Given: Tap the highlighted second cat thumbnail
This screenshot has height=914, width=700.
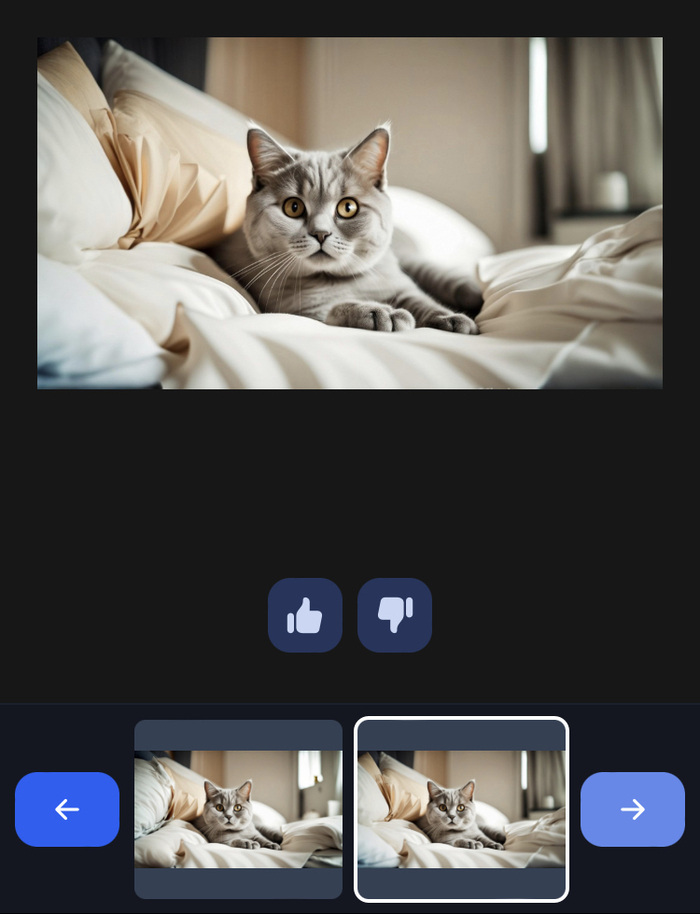Looking at the screenshot, I should pyautogui.click(x=461, y=809).
